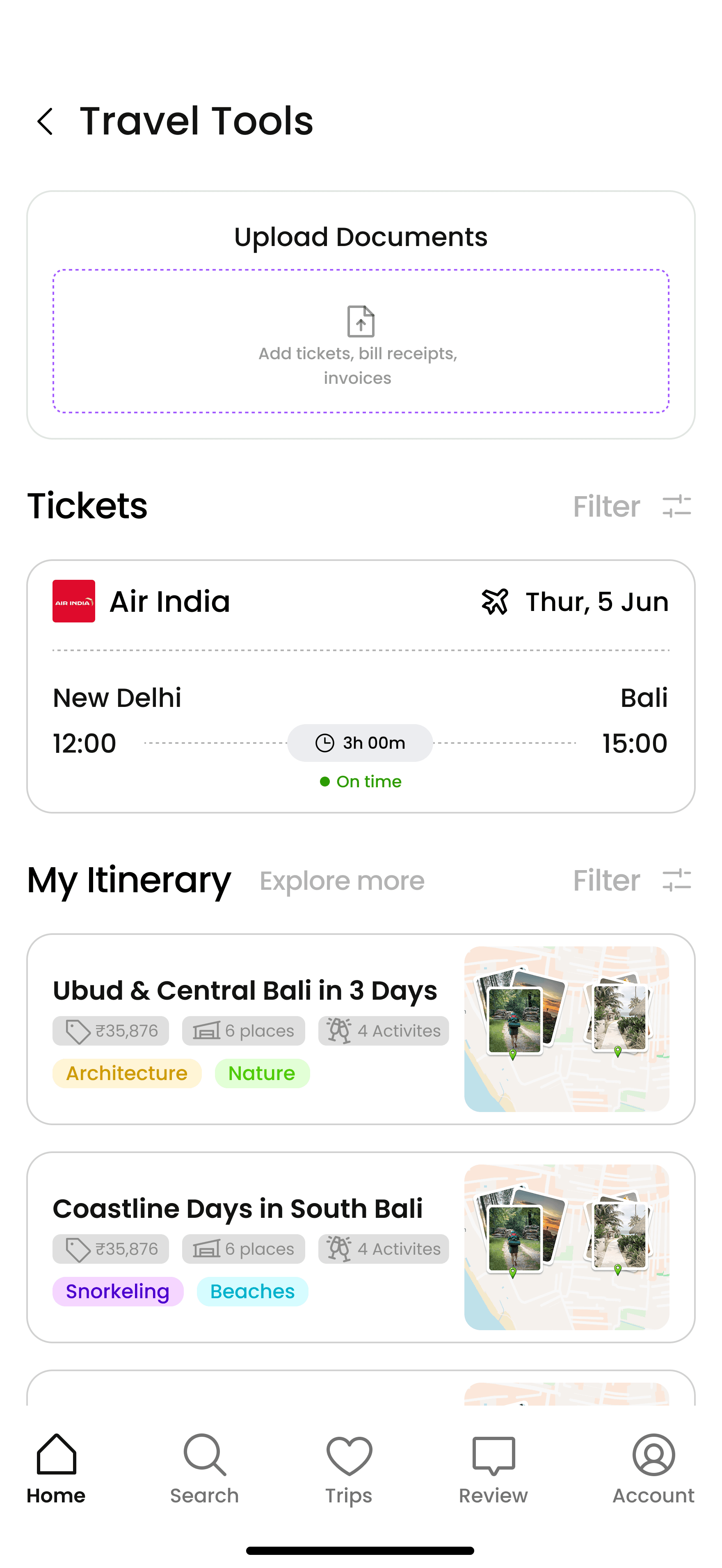Screen dimensions: 722x1568
Task: Open the Review tab
Action: click(493, 1468)
